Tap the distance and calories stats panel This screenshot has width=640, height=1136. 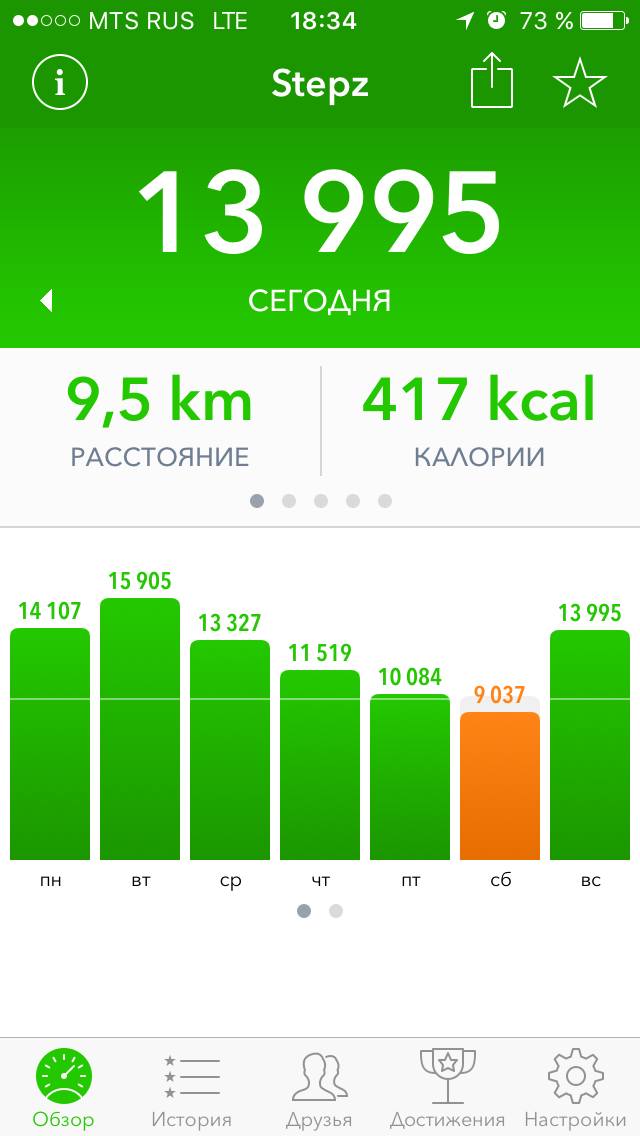pyautogui.click(x=320, y=420)
